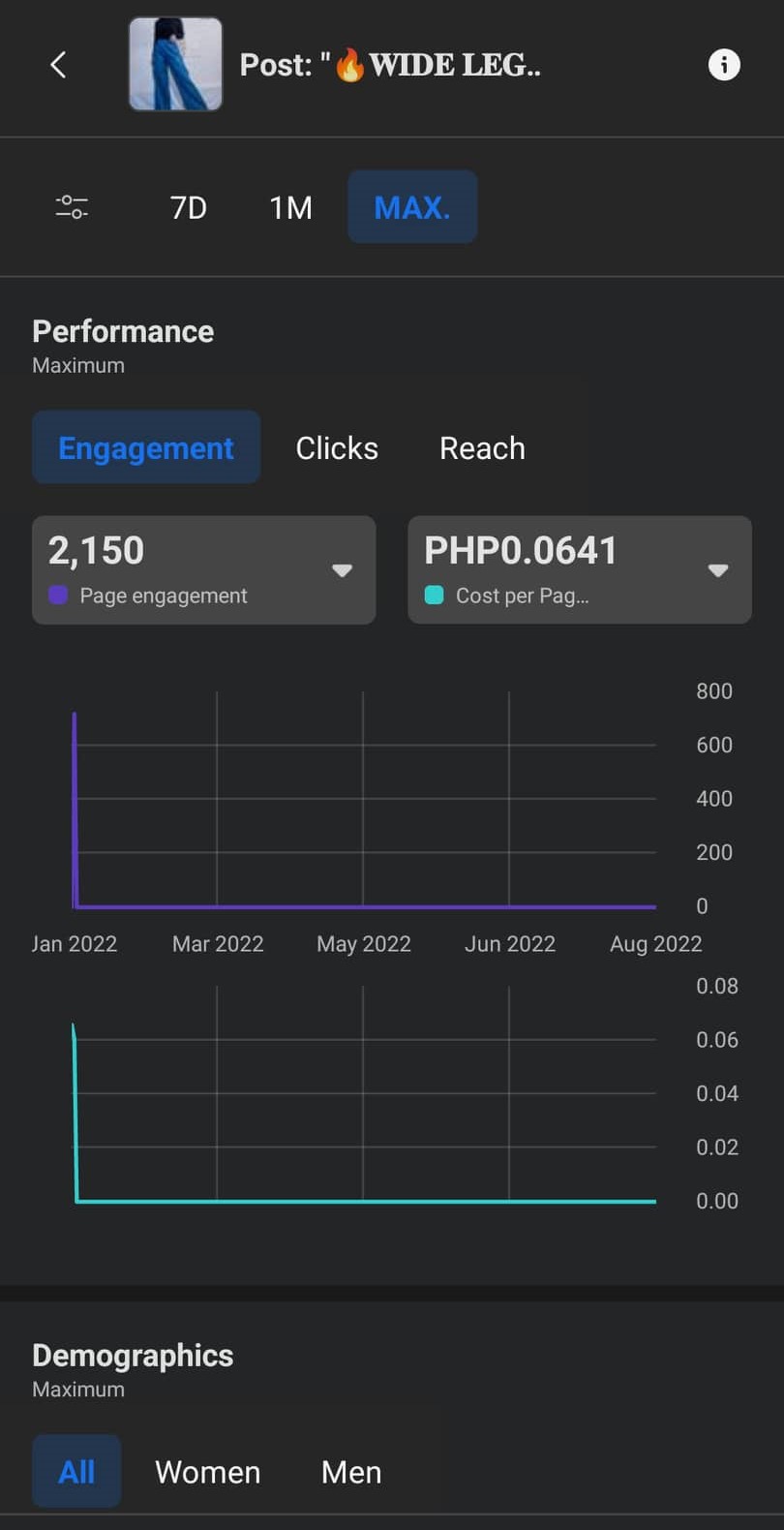Viewport: 784px width, 1530px height.
Task: Filter demographics by Women
Action: (x=207, y=1472)
